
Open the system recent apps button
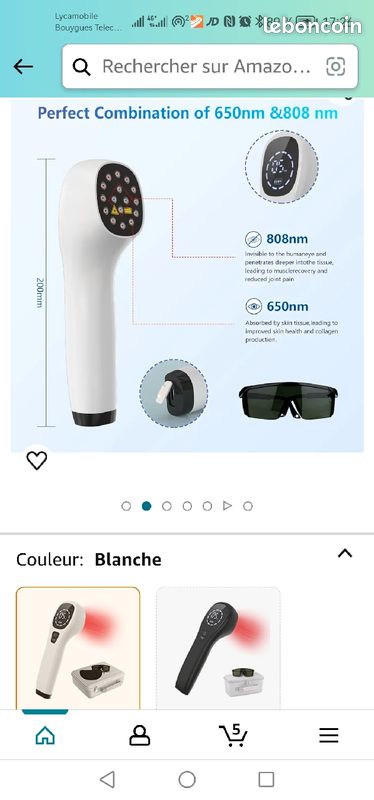(266, 780)
